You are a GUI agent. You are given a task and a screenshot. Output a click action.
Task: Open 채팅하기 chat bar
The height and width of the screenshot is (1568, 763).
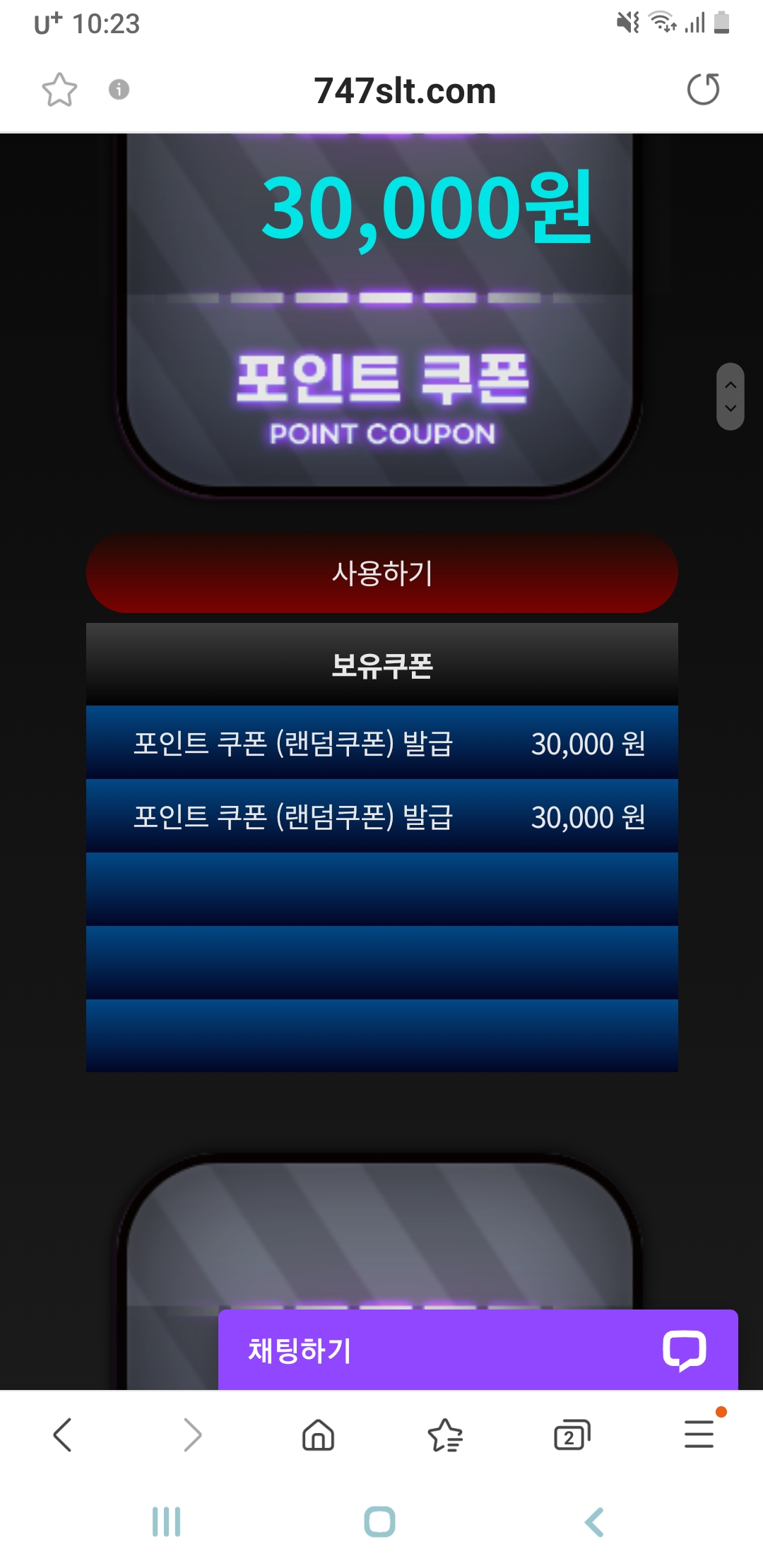point(478,1350)
